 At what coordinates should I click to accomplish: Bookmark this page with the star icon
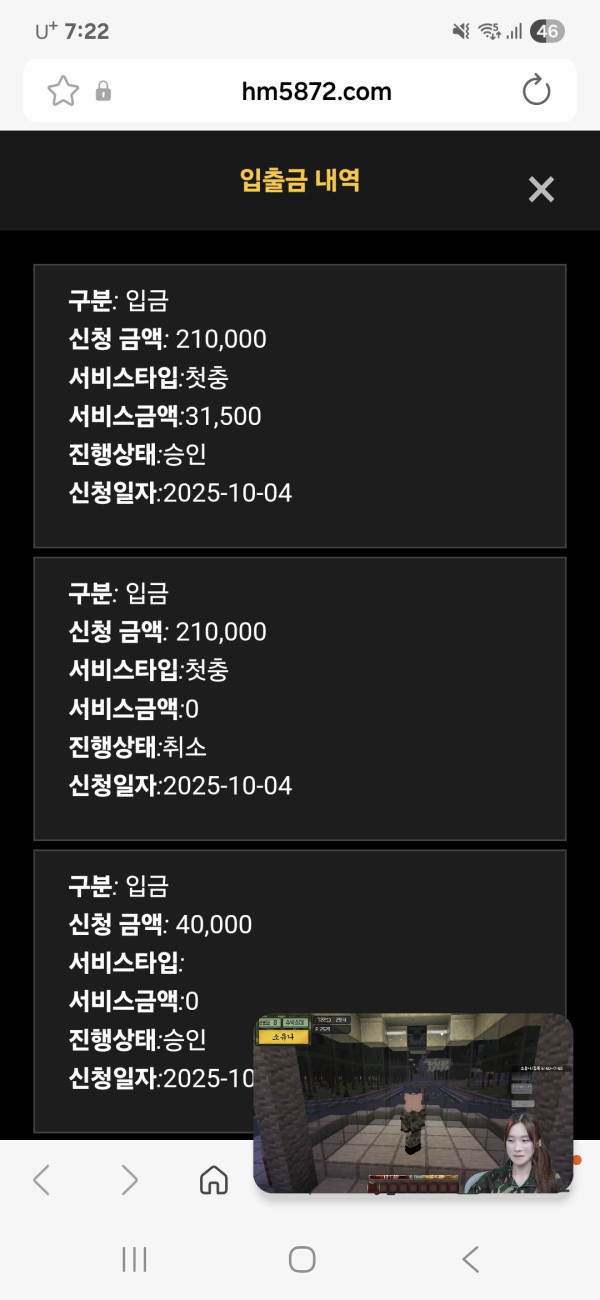coord(63,92)
